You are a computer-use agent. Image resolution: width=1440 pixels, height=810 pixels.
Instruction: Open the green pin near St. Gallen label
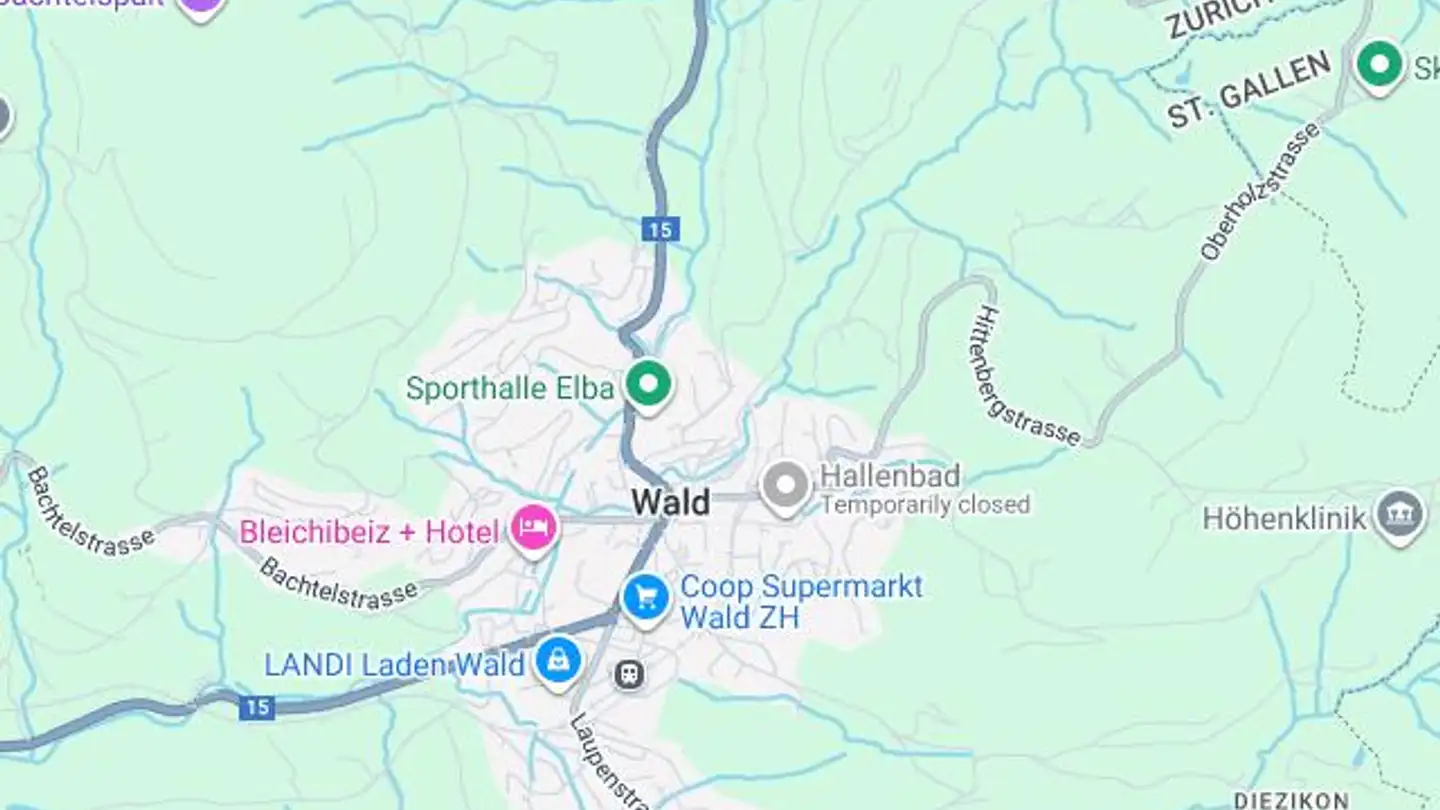pos(1380,65)
